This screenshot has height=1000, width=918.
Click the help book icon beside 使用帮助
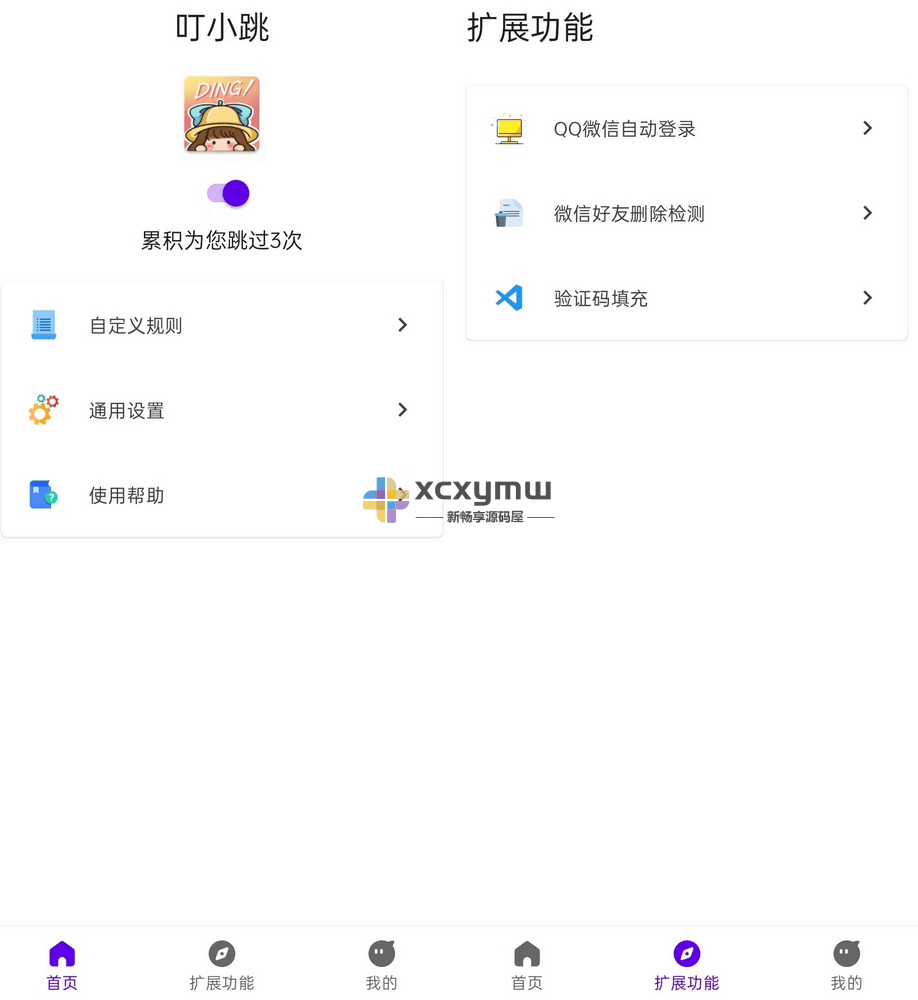pos(42,494)
